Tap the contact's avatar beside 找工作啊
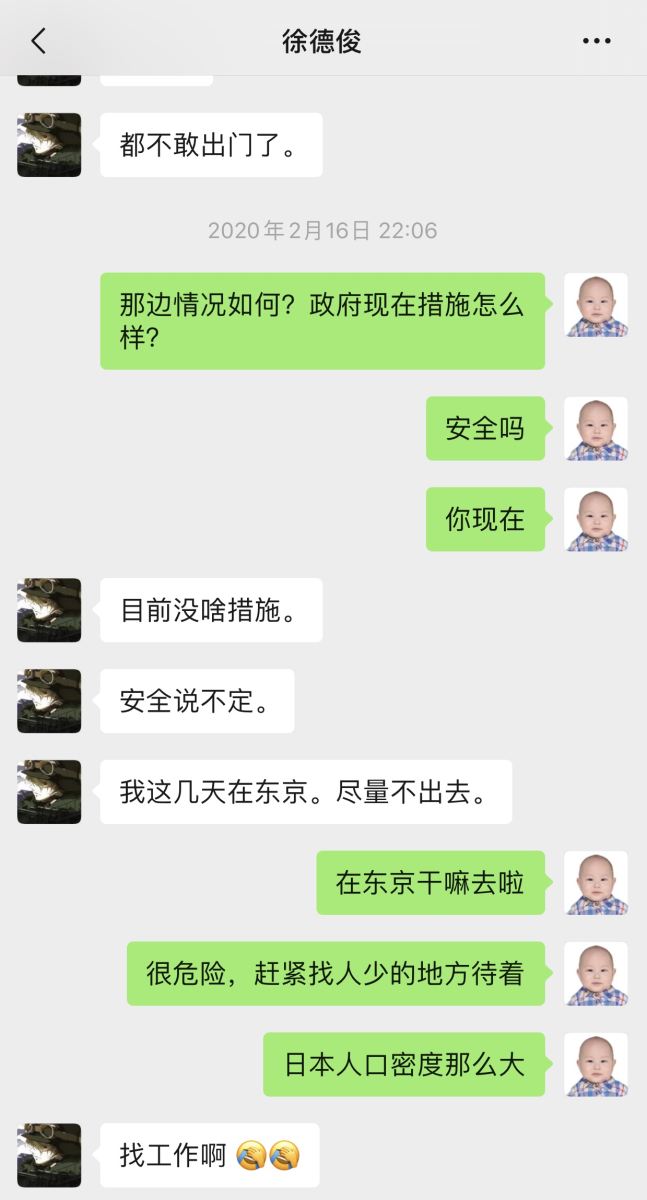Viewport: 647px width, 1200px height. 49,1155
